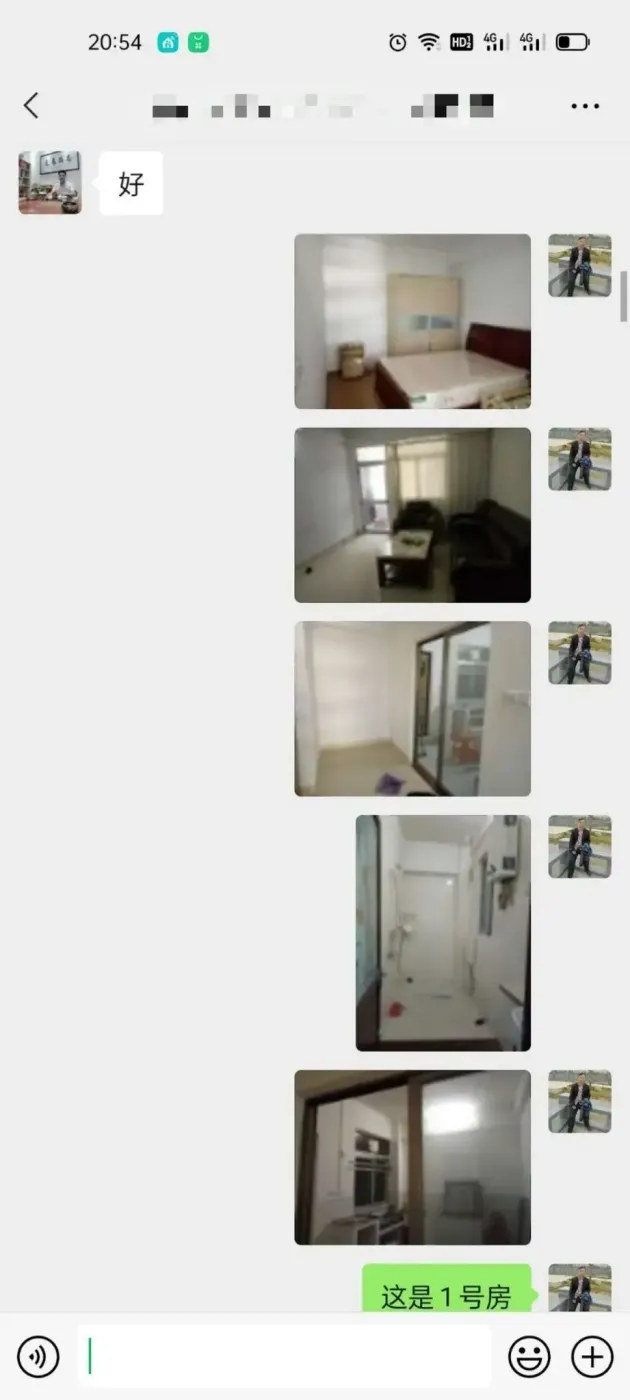The width and height of the screenshot is (630, 1400).
Task: Open the profile of the contact who sent 好
Action: [x=50, y=183]
